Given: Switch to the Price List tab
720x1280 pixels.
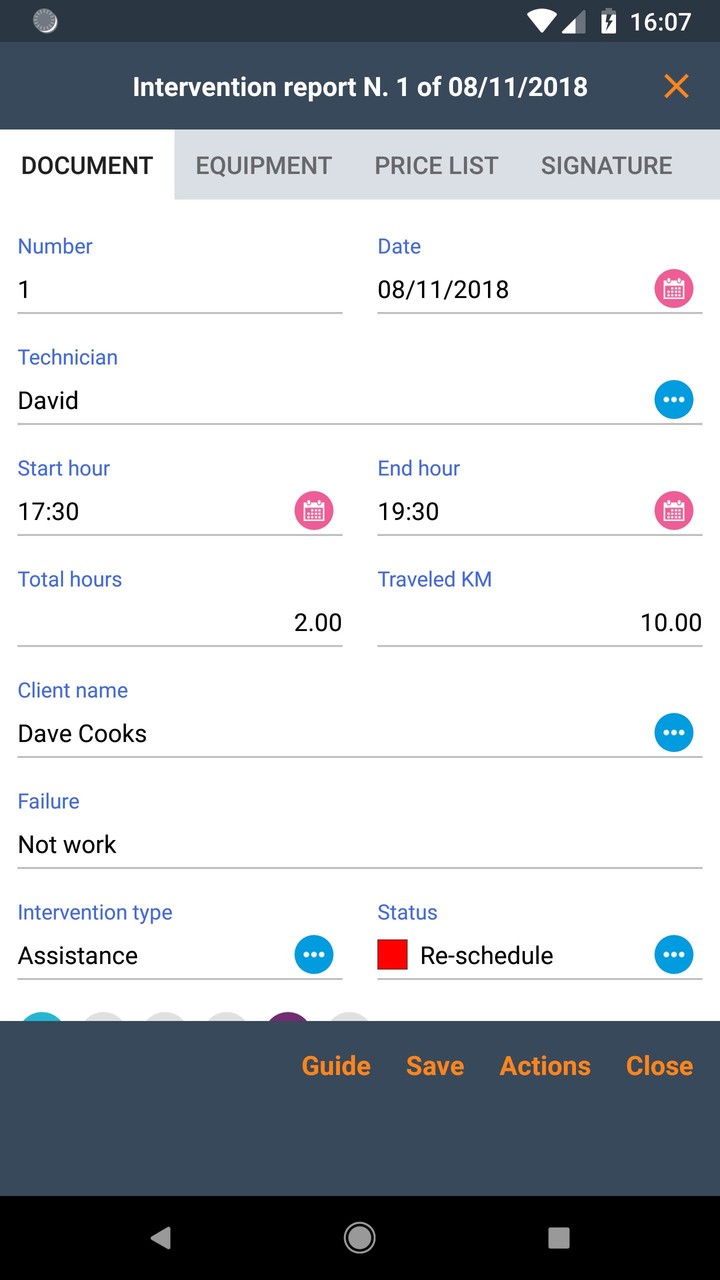Looking at the screenshot, I should coord(436,165).
